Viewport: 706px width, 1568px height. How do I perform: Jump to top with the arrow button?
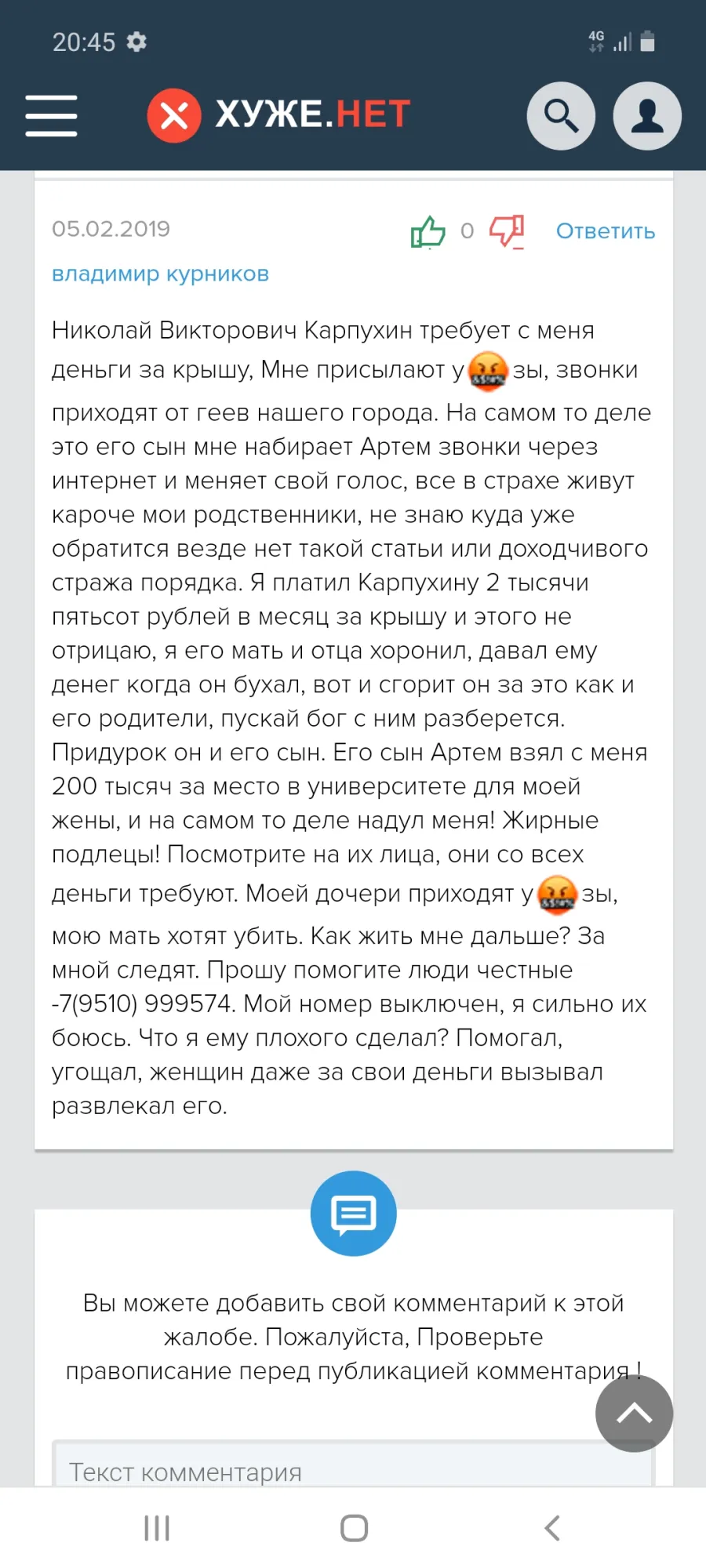tap(634, 1414)
